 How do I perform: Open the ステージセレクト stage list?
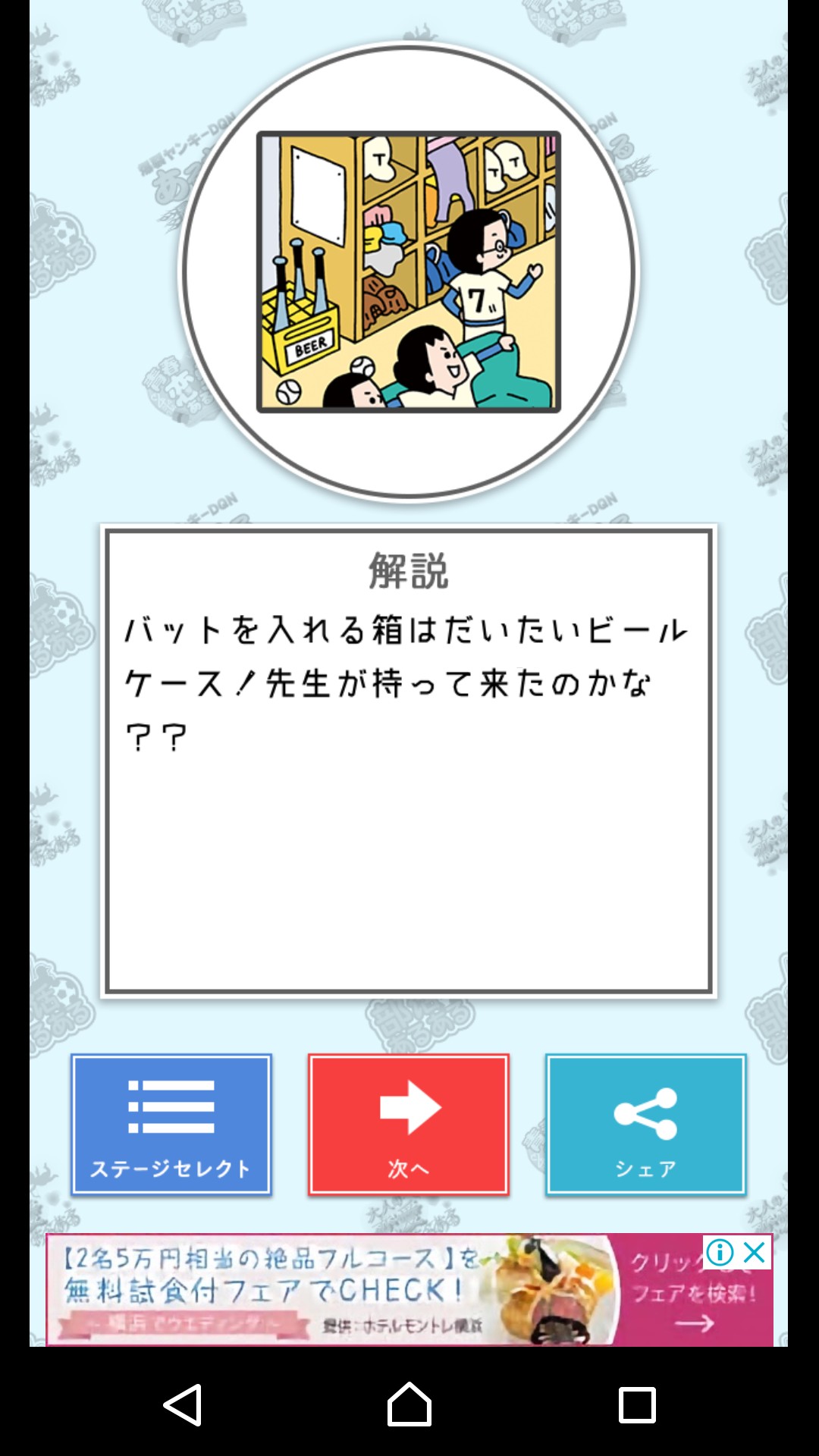(171, 1124)
